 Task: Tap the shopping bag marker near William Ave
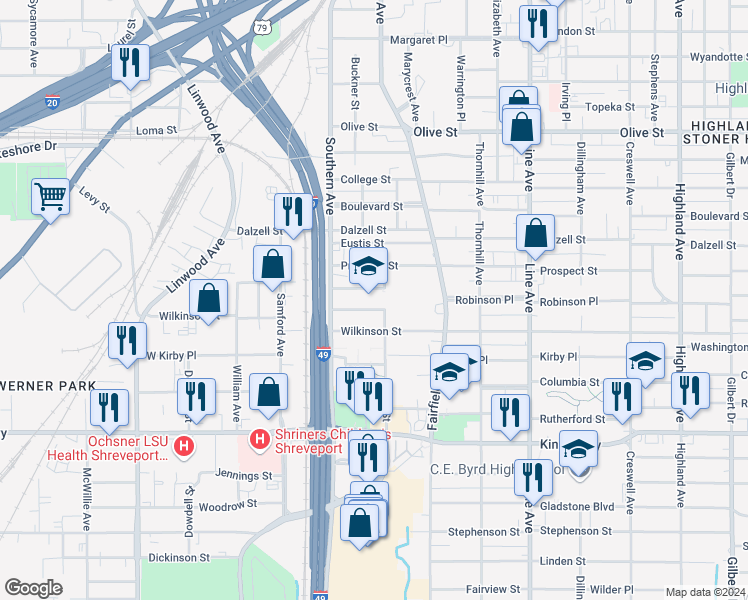coord(268,392)
